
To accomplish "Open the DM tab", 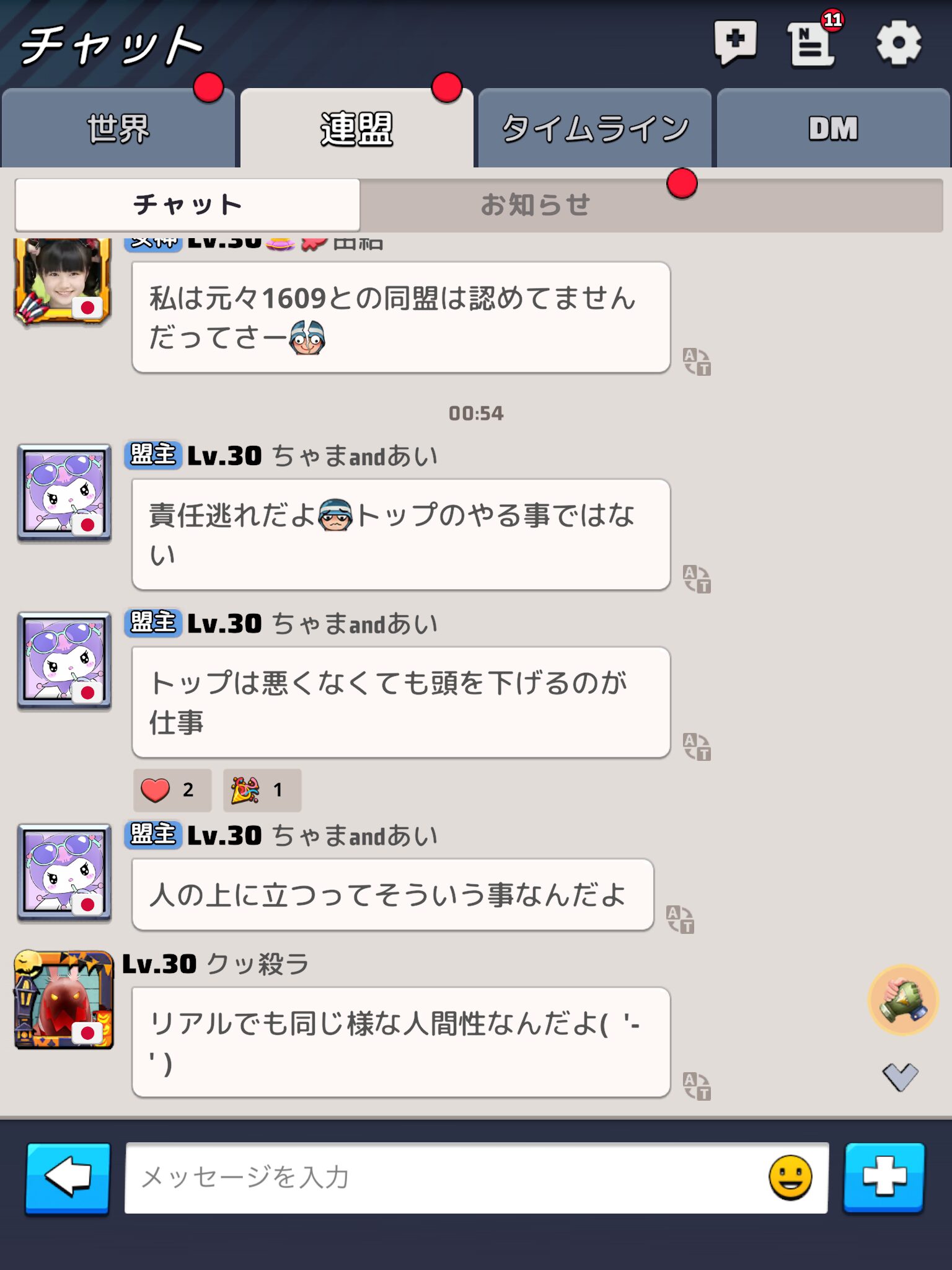I will point(833,129).
